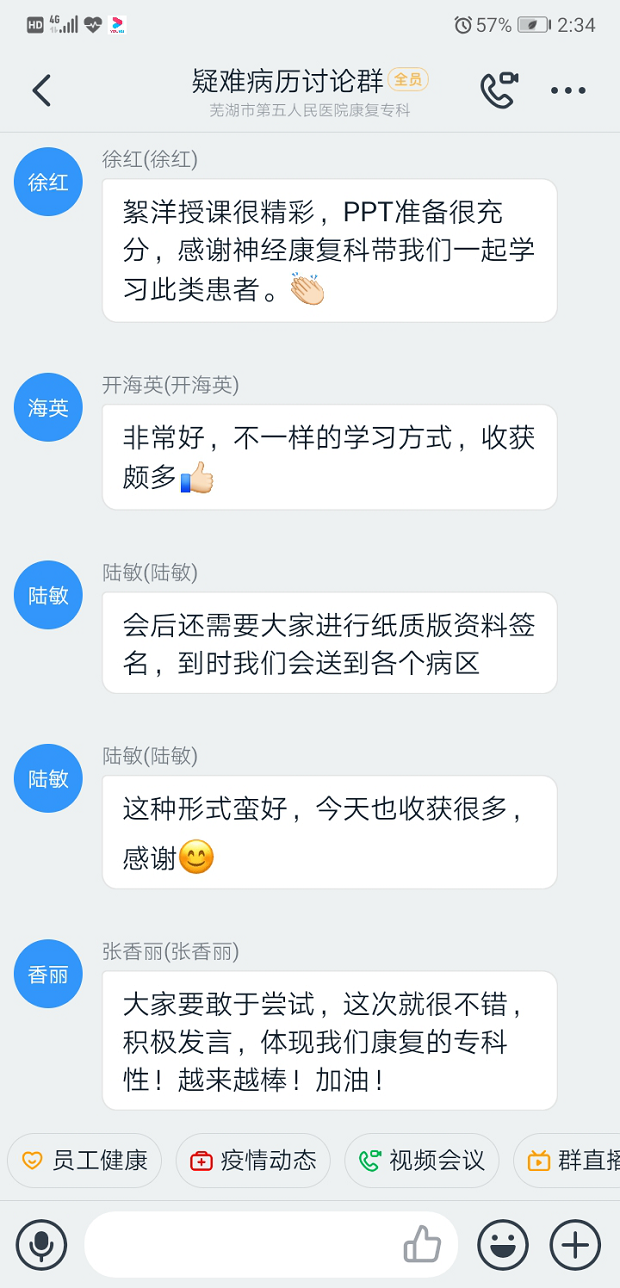Start 视频会议 from the shortcut chip
620x1288 pixels.
pos(422,1160)
